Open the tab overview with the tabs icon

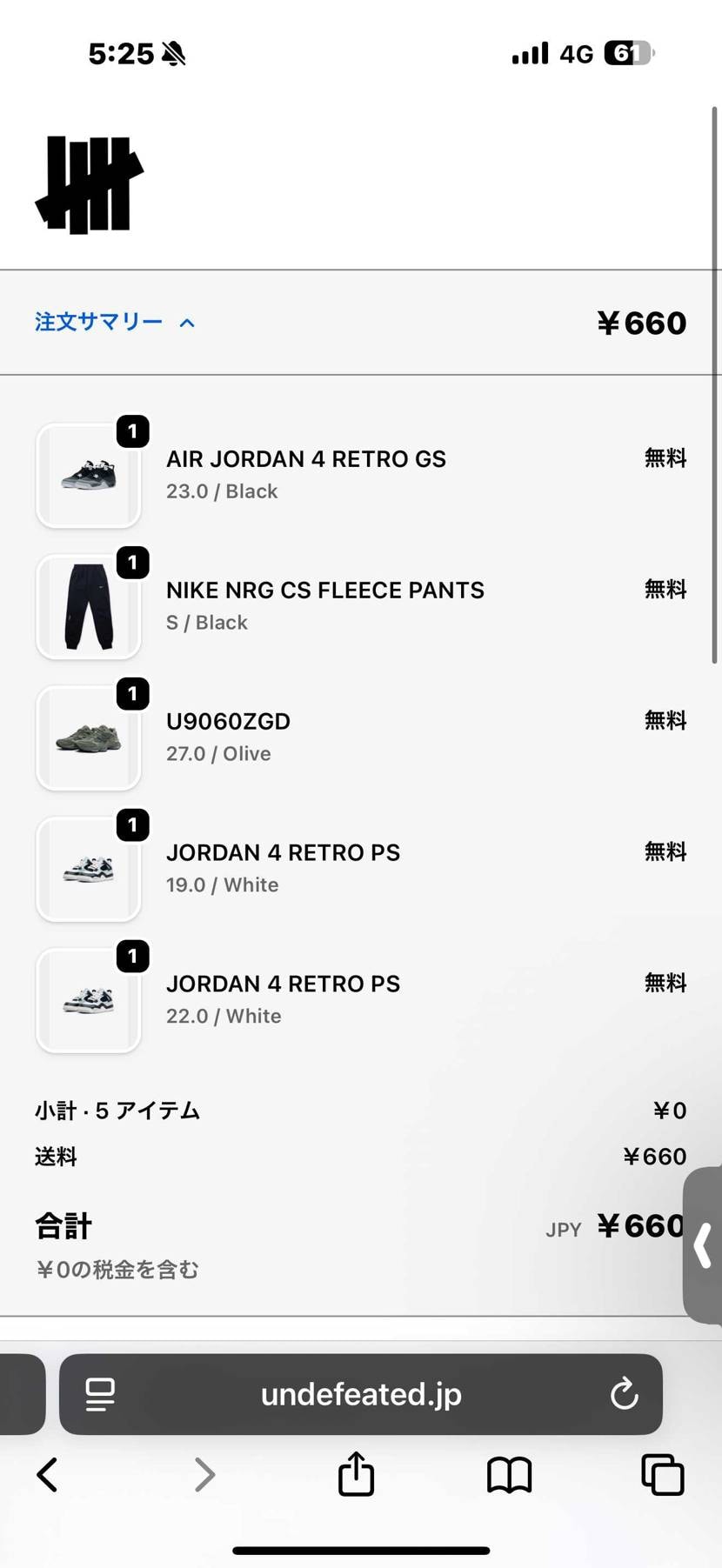[x=661, y=1475]
